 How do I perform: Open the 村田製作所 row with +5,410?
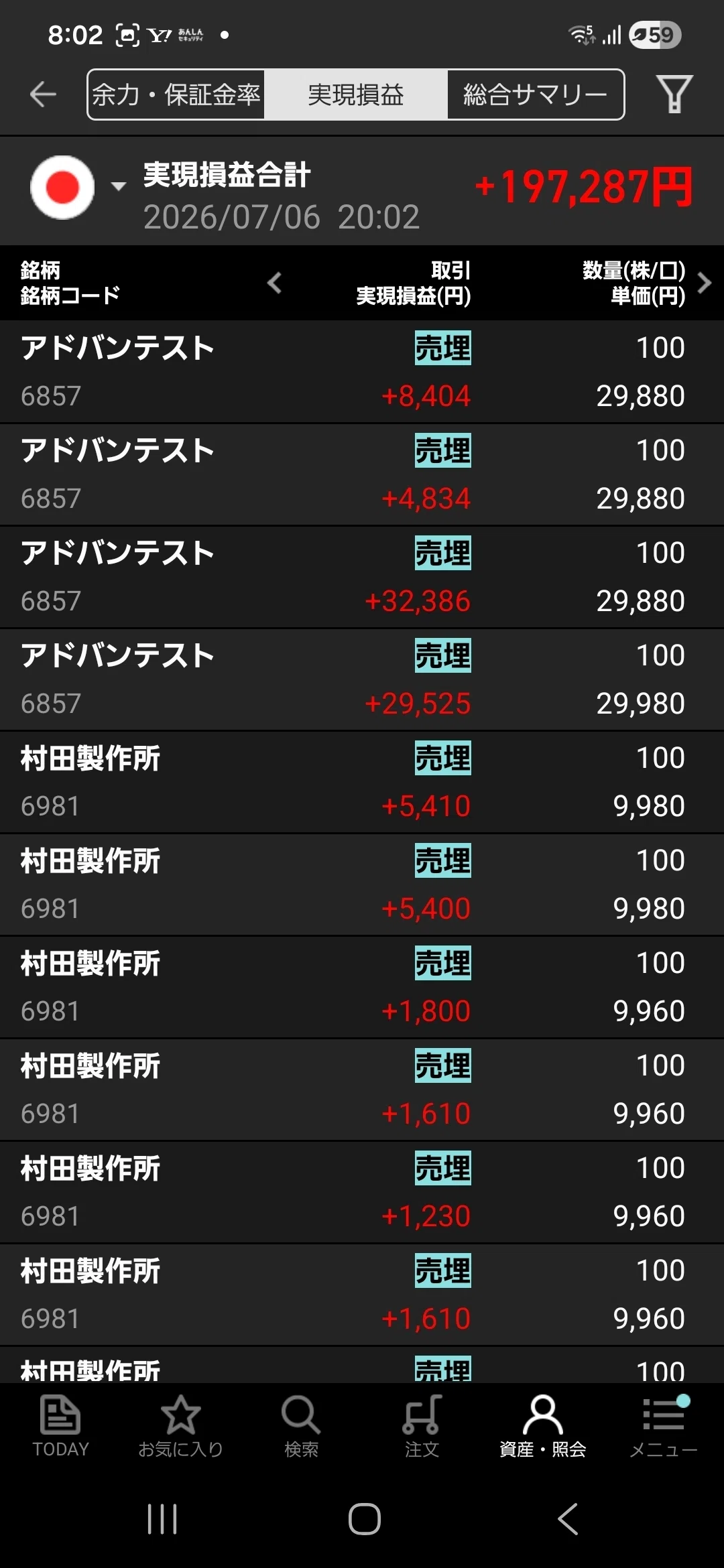pos(362,782)
